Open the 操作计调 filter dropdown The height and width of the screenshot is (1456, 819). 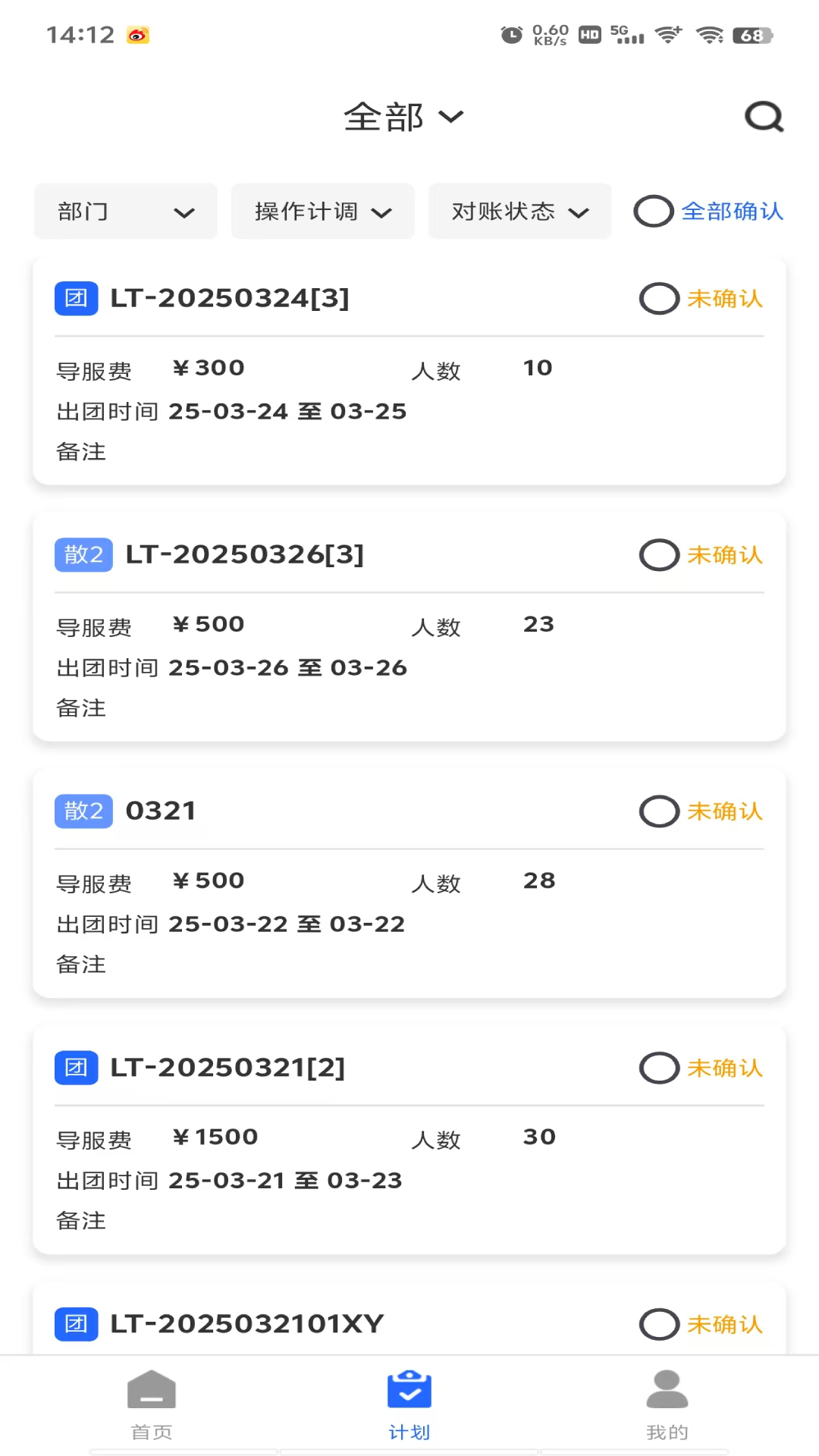click(x=323, y=211)
